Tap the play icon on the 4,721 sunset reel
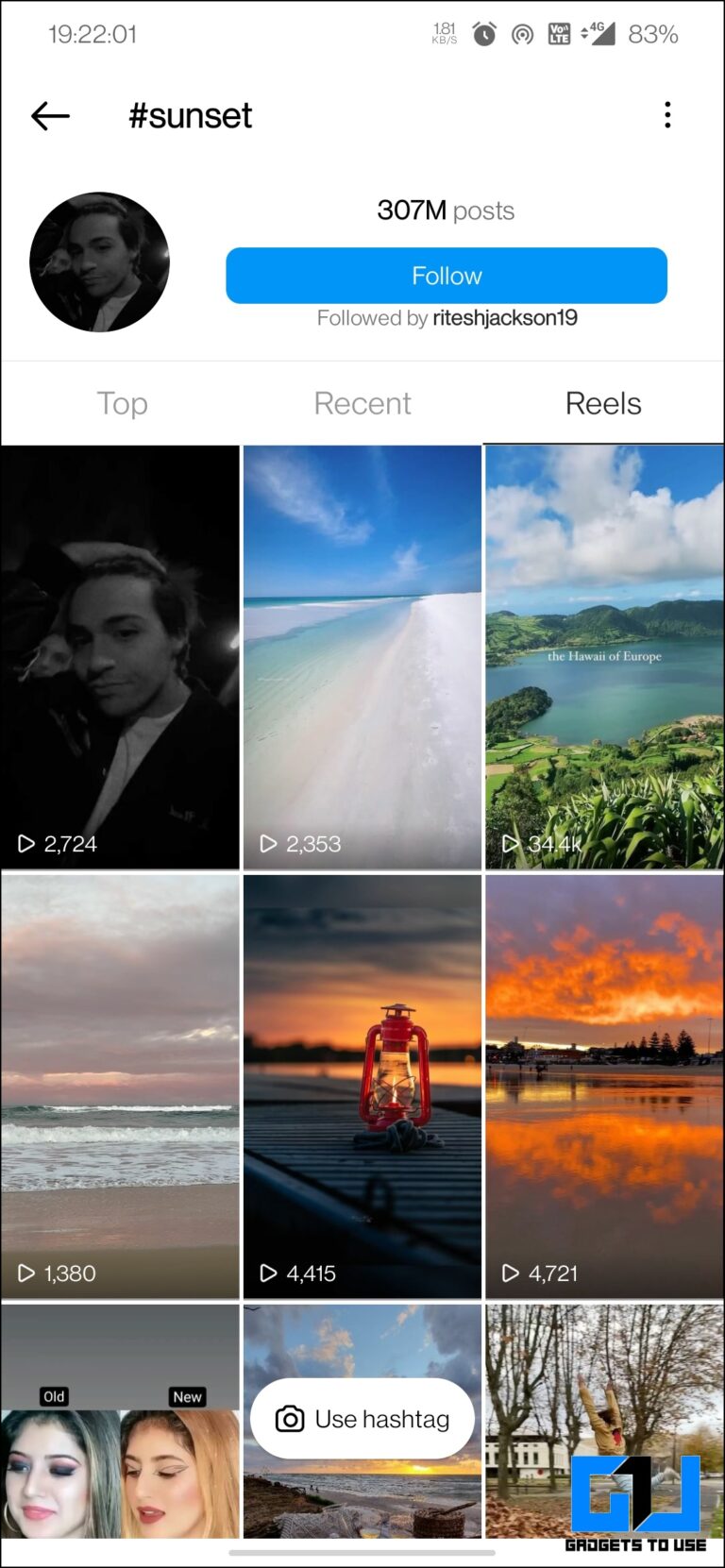The height and width of the screenshot is (1568, 725). [x=510, y=1273]
